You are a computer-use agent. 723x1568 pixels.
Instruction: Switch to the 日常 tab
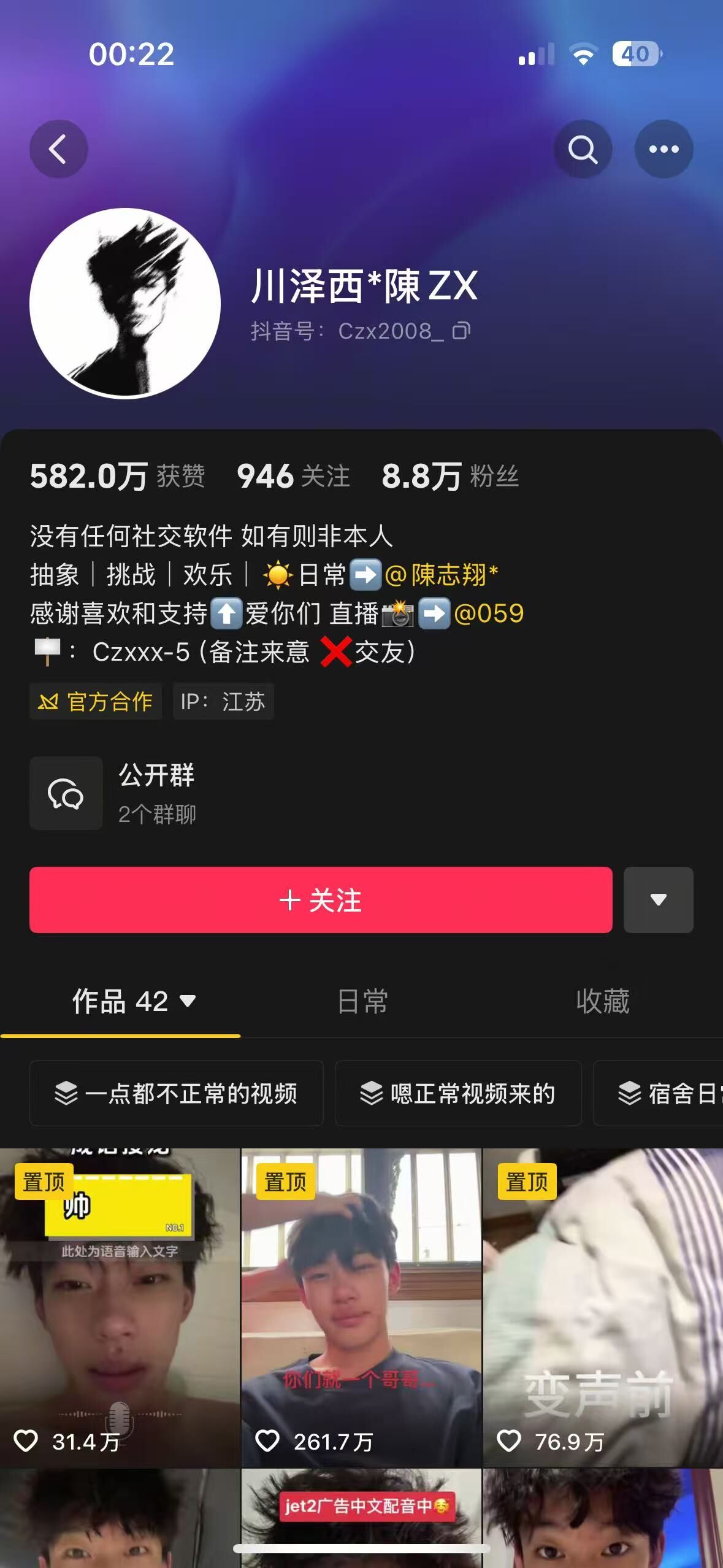coord(362,1001)
